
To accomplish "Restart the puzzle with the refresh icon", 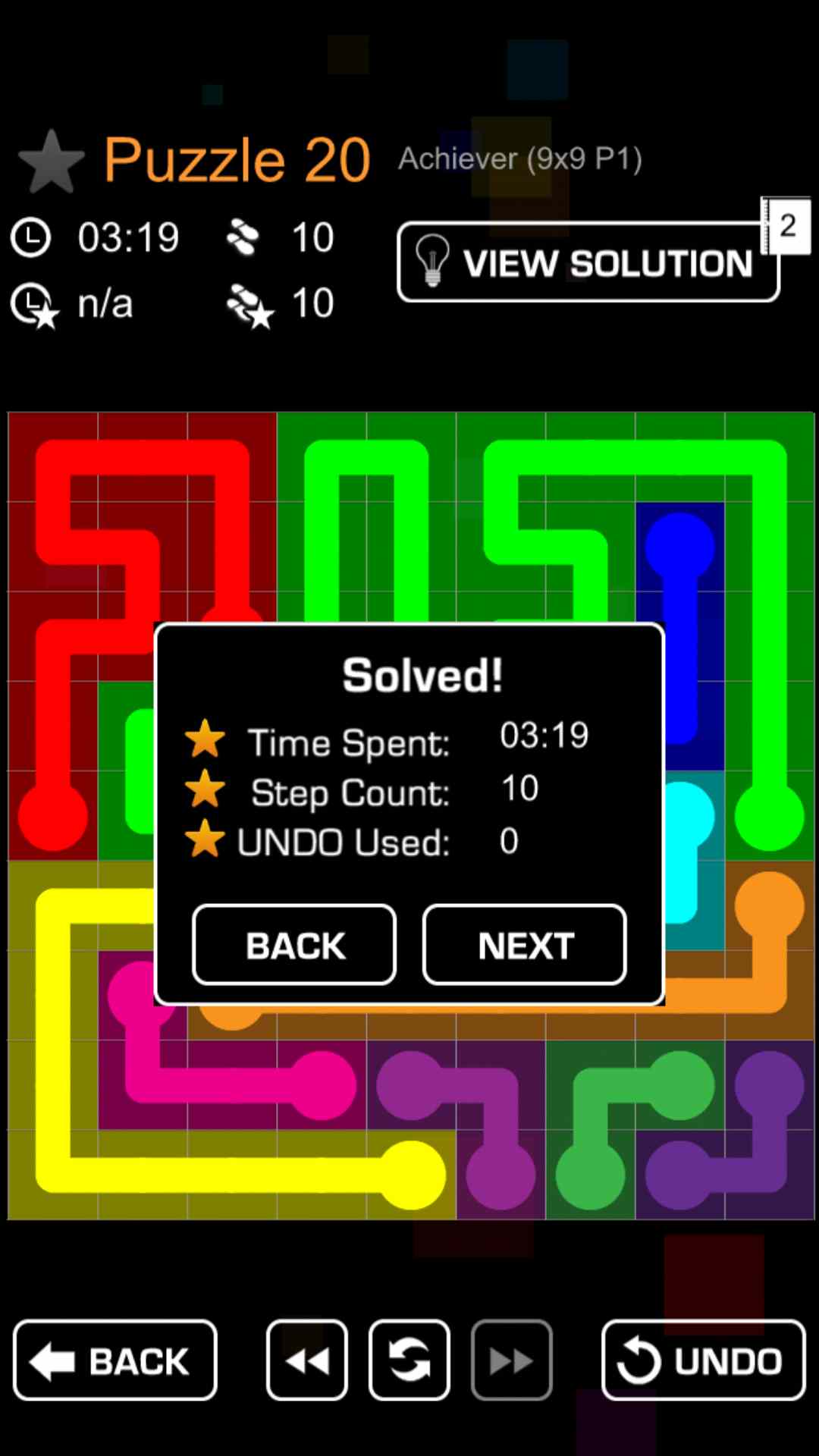I will [409, 1360].
